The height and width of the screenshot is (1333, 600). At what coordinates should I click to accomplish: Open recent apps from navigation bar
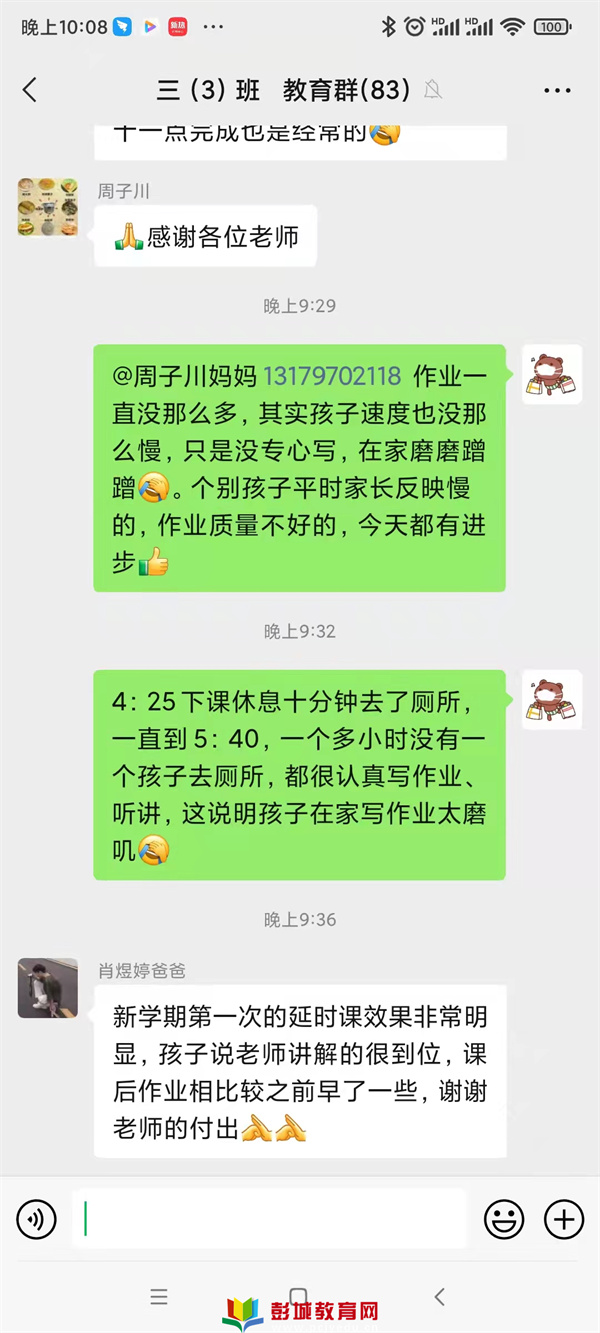click(159, 1297)
